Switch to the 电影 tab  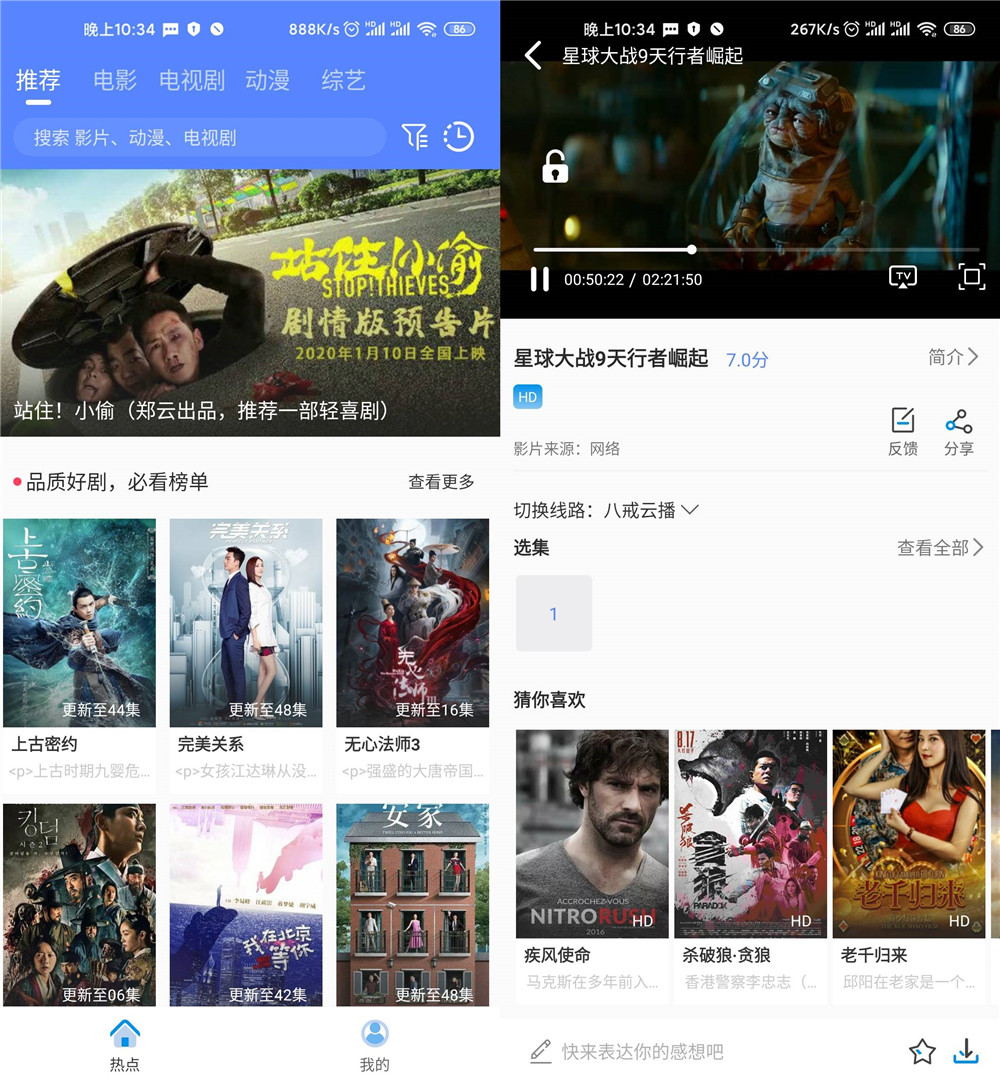[115, 80]
